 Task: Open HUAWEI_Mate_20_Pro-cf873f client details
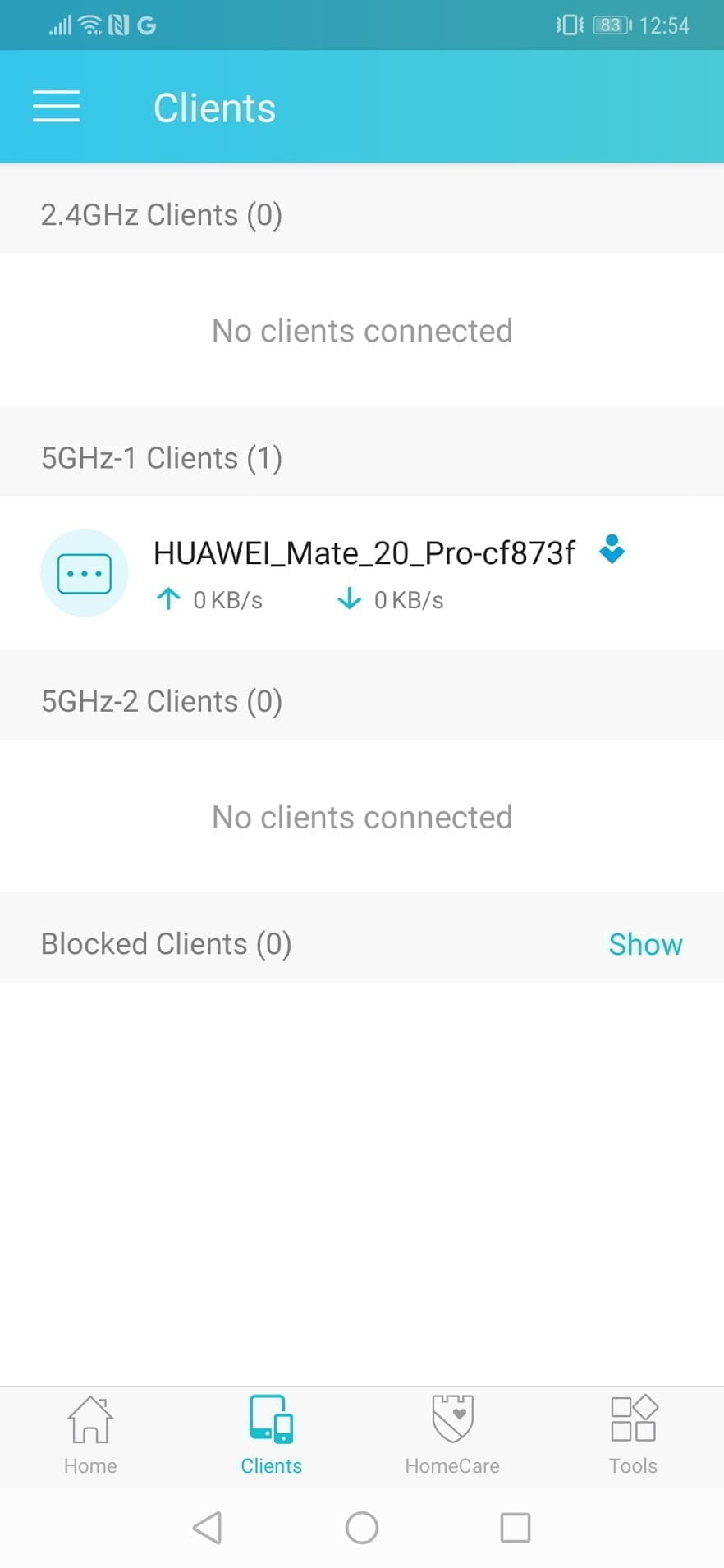point(364,572)
